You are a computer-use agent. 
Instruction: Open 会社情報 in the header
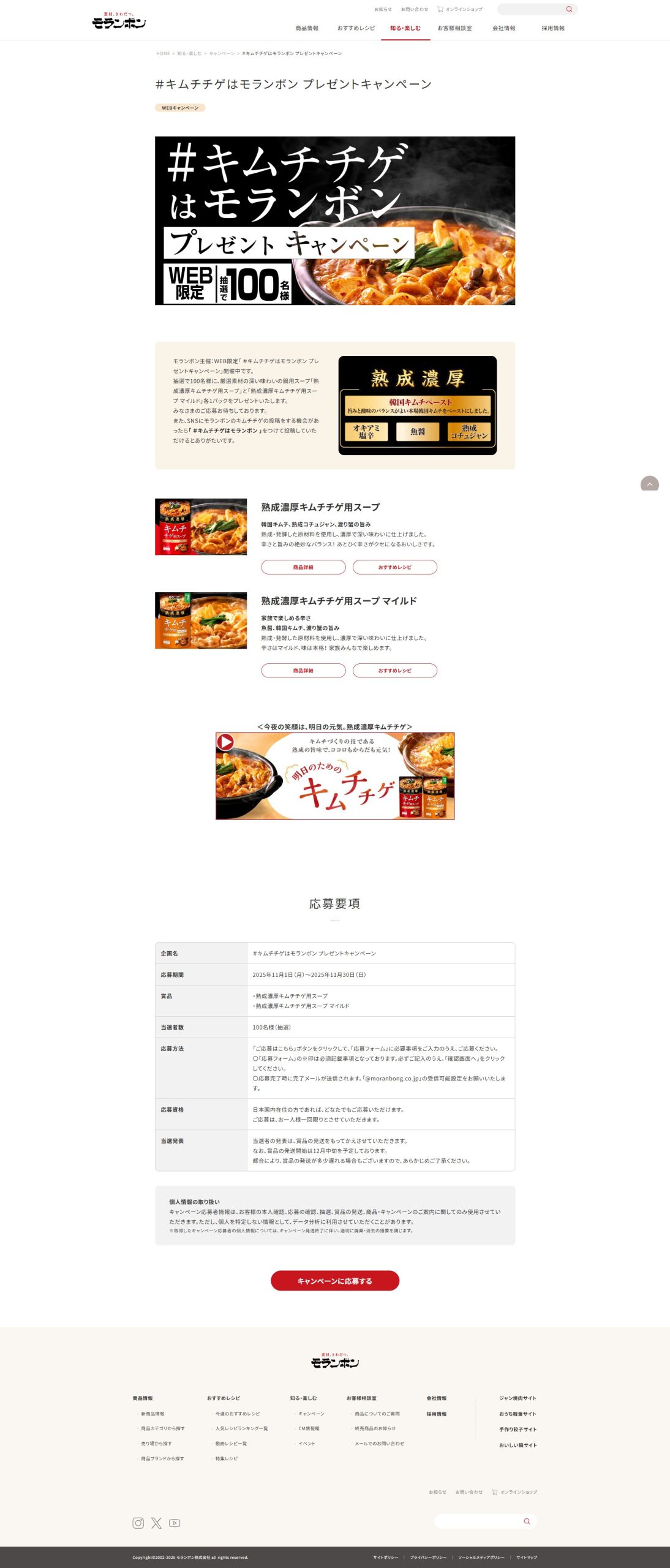(x=503, y=28)
